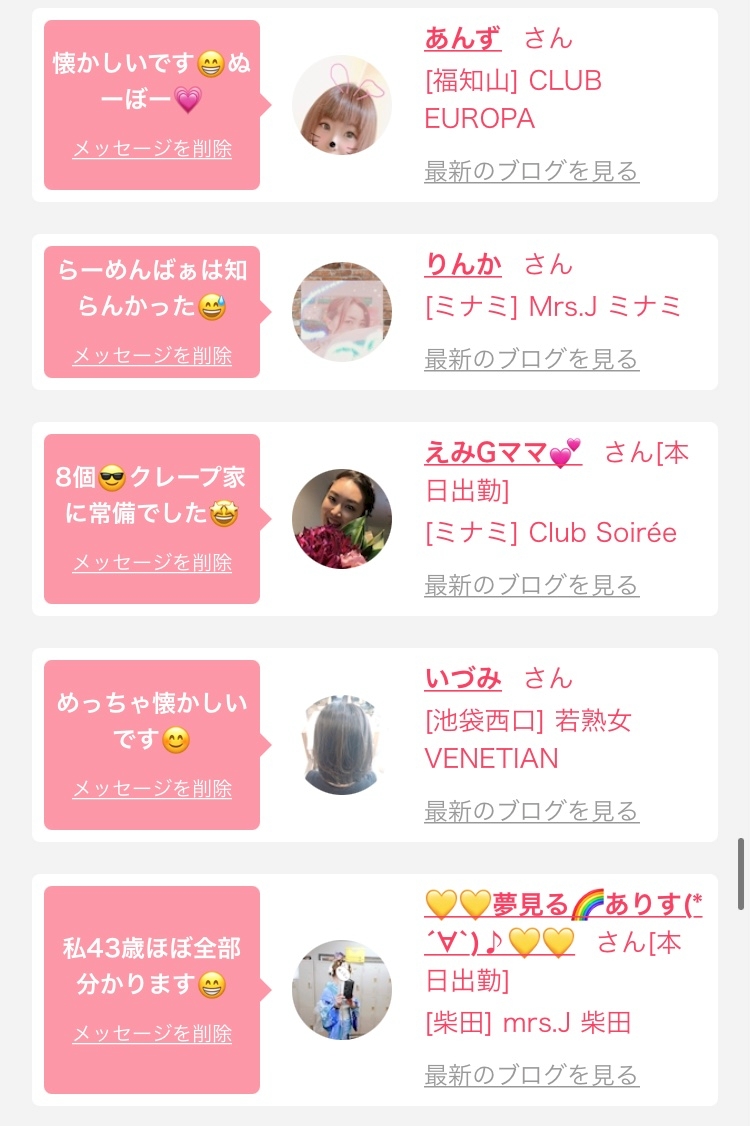Open えみGママ's profile name link
The width and height of the screenshot is (750, 1126).
[x=502, y=453]
